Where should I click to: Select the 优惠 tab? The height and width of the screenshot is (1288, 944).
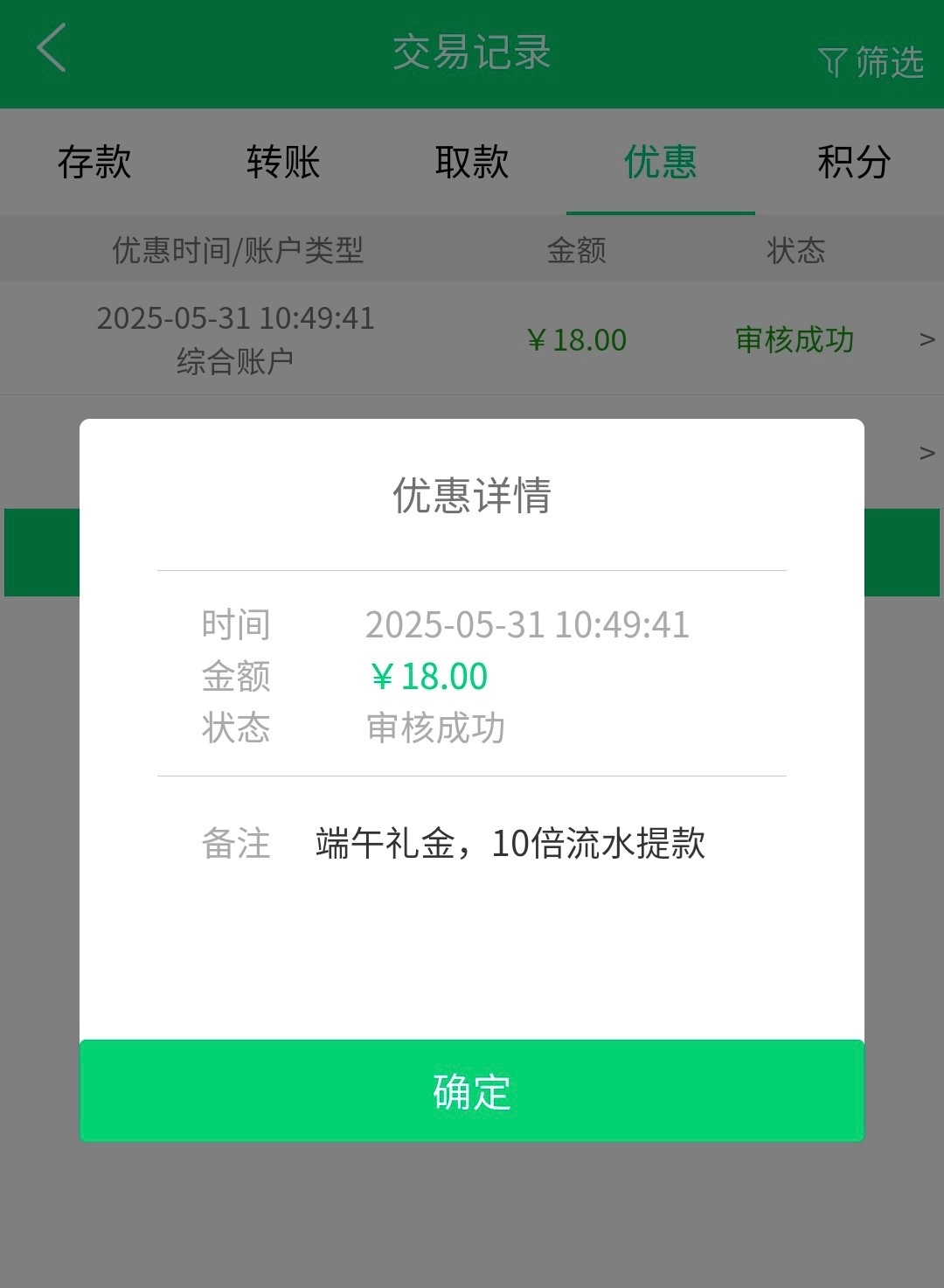pos(661,163)
